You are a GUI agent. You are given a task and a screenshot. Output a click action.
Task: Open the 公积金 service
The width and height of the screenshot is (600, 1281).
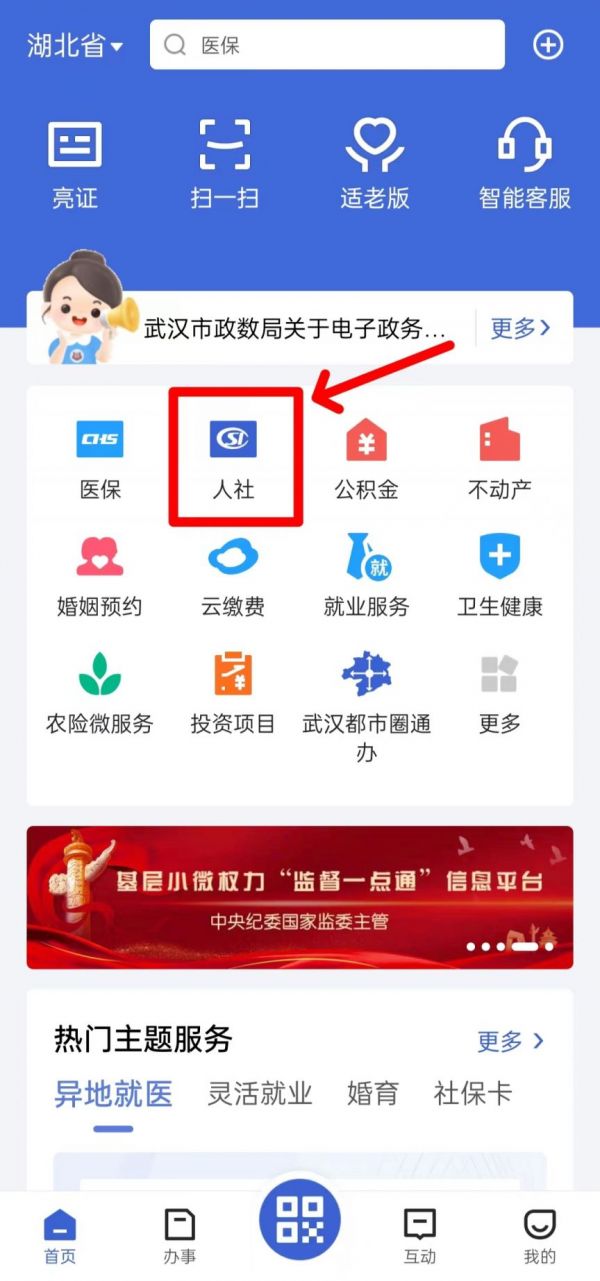click(366, 458)
